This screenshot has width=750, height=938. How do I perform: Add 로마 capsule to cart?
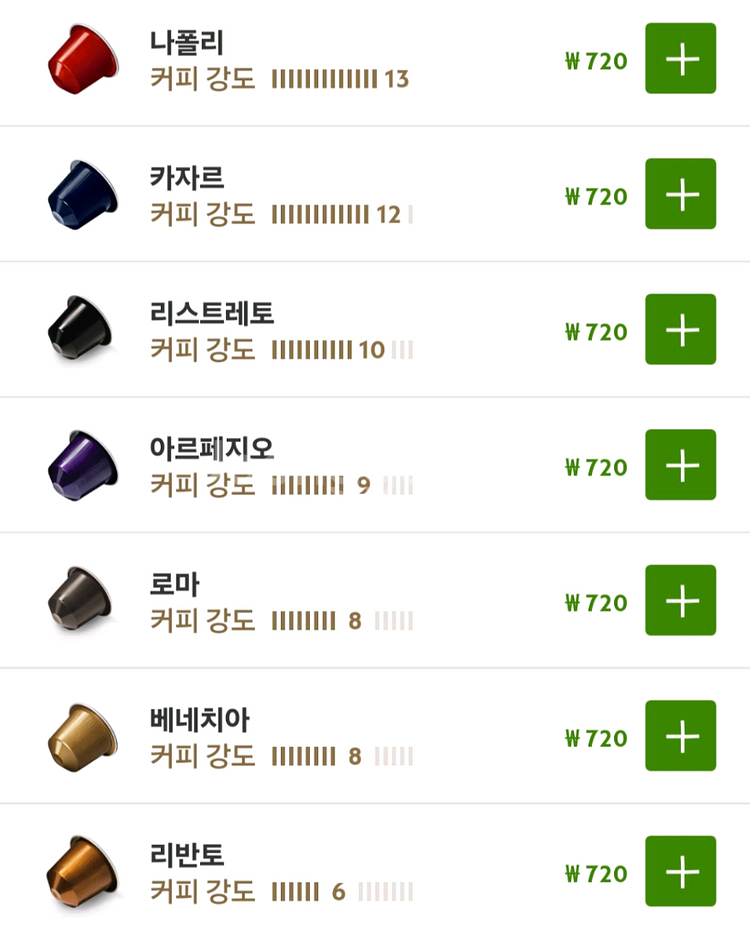point(680,600)
